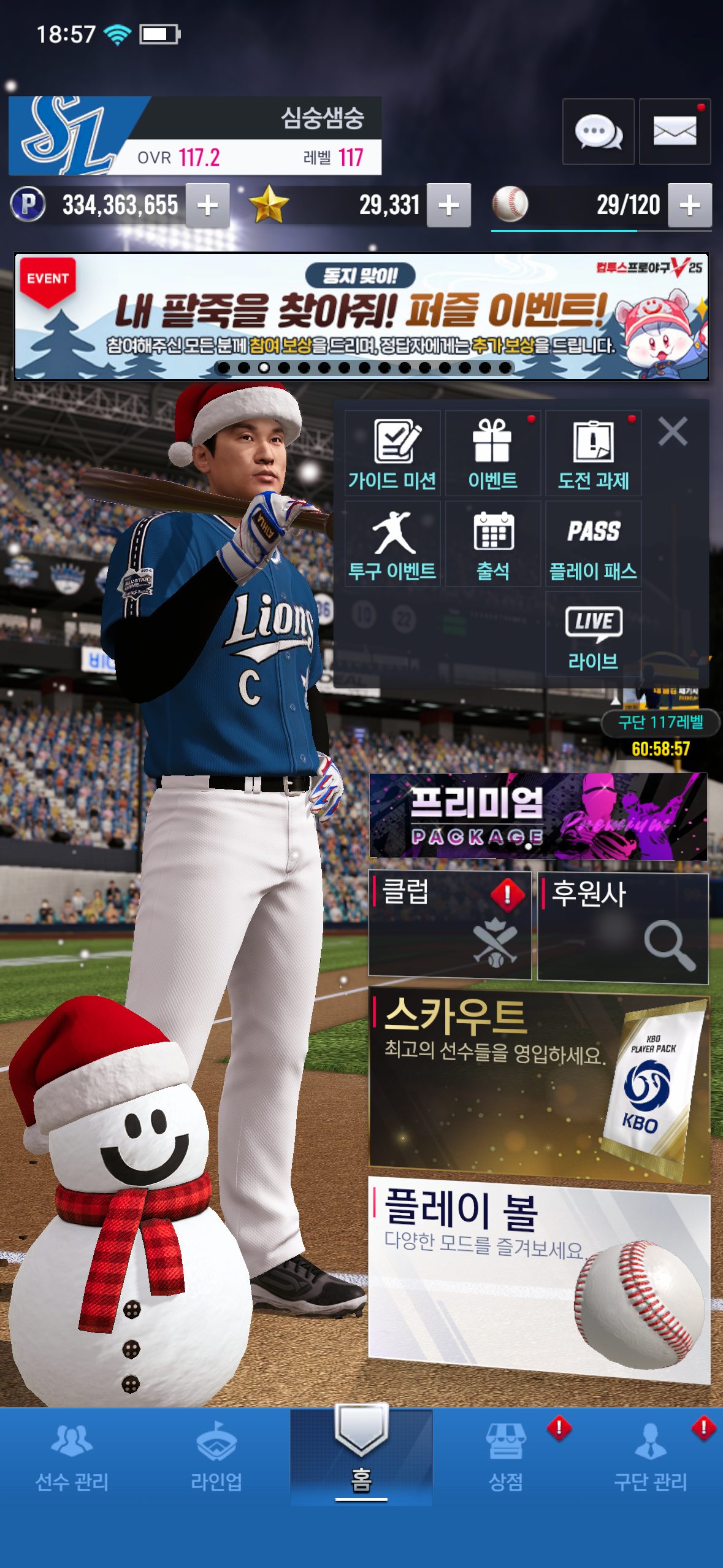The width and height of the screenshot is (723, 1568).
Task: Add more stars with the star plus button
Action: (449, 206)
